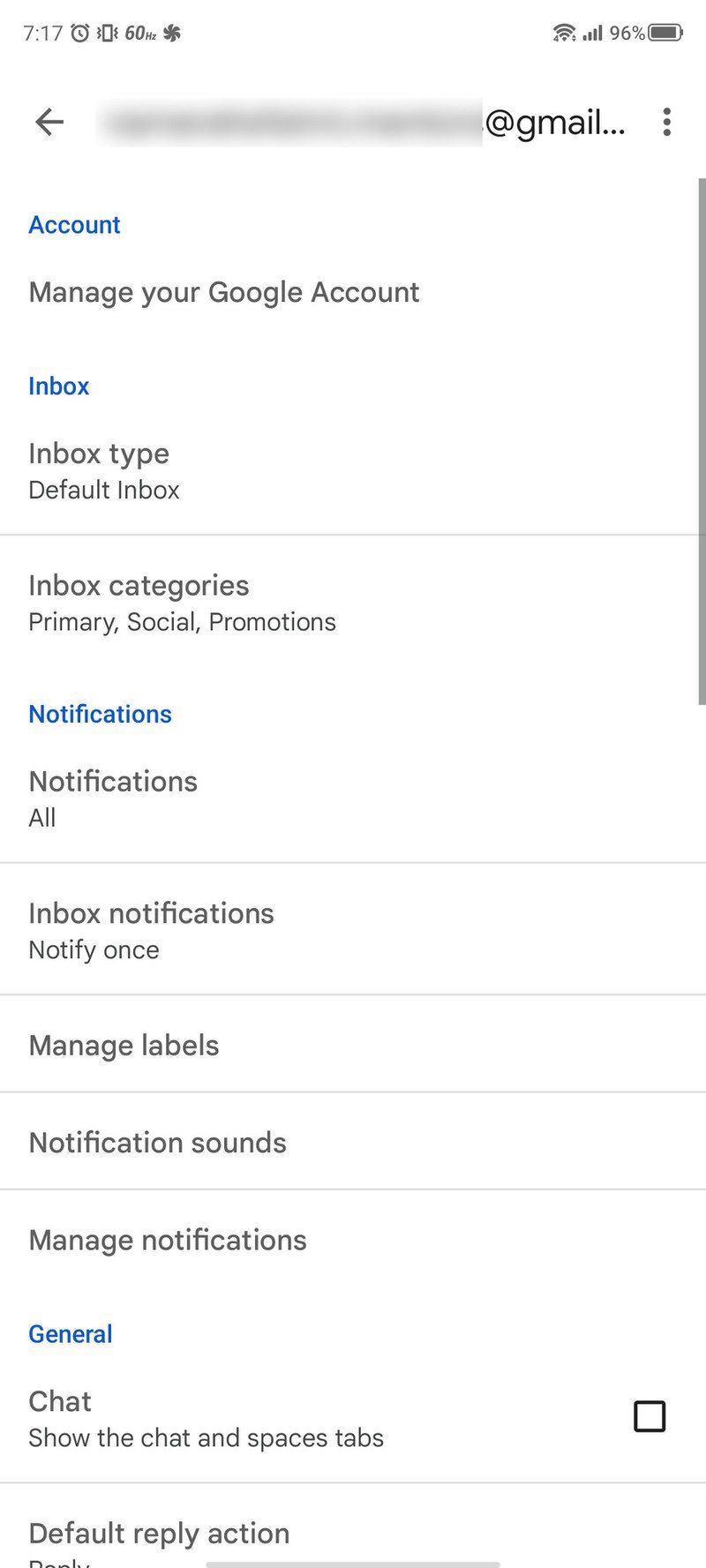Select the signal strength bars icon

click(x=593, y=33)
